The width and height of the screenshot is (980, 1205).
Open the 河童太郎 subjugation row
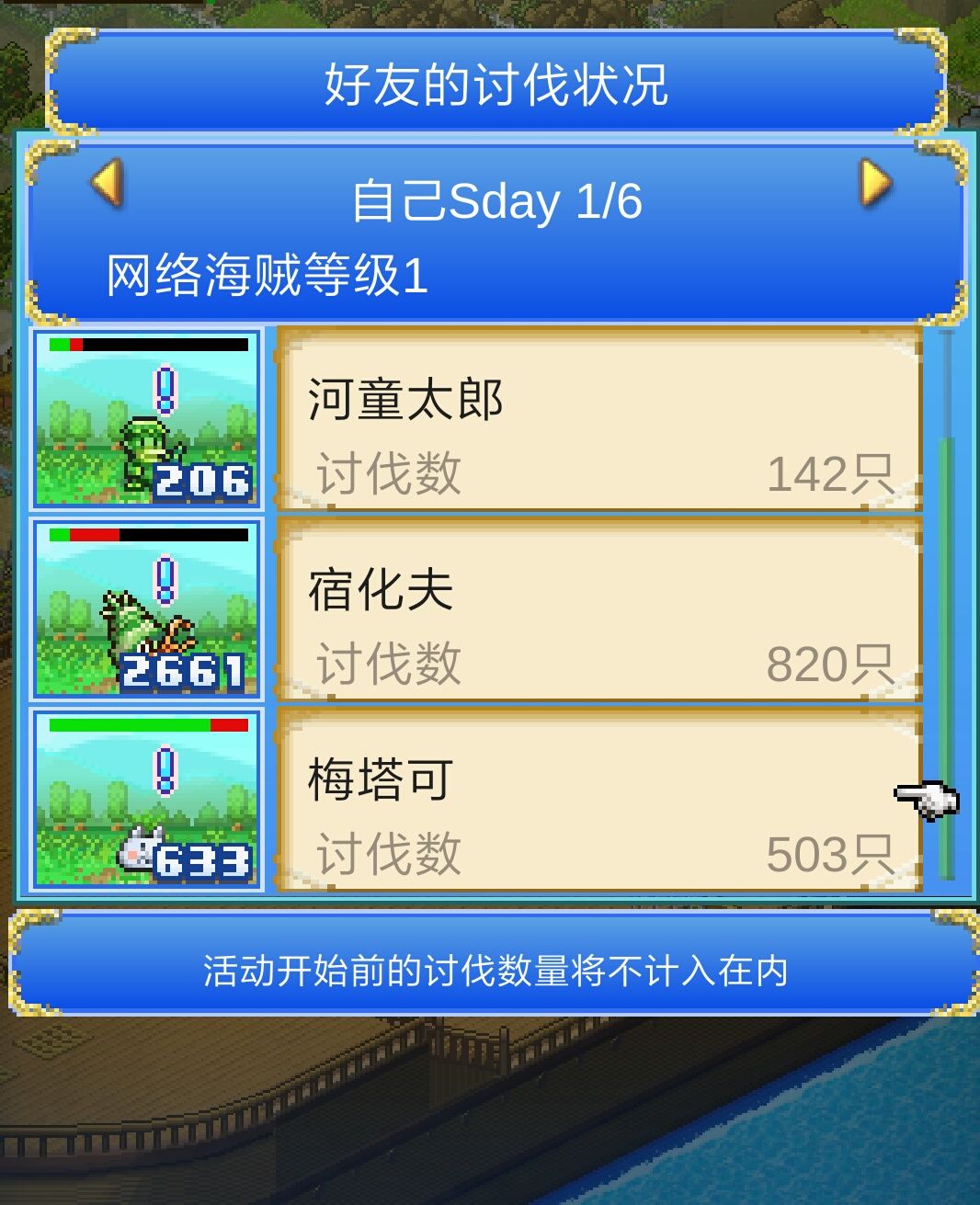(x=599, y=420)
